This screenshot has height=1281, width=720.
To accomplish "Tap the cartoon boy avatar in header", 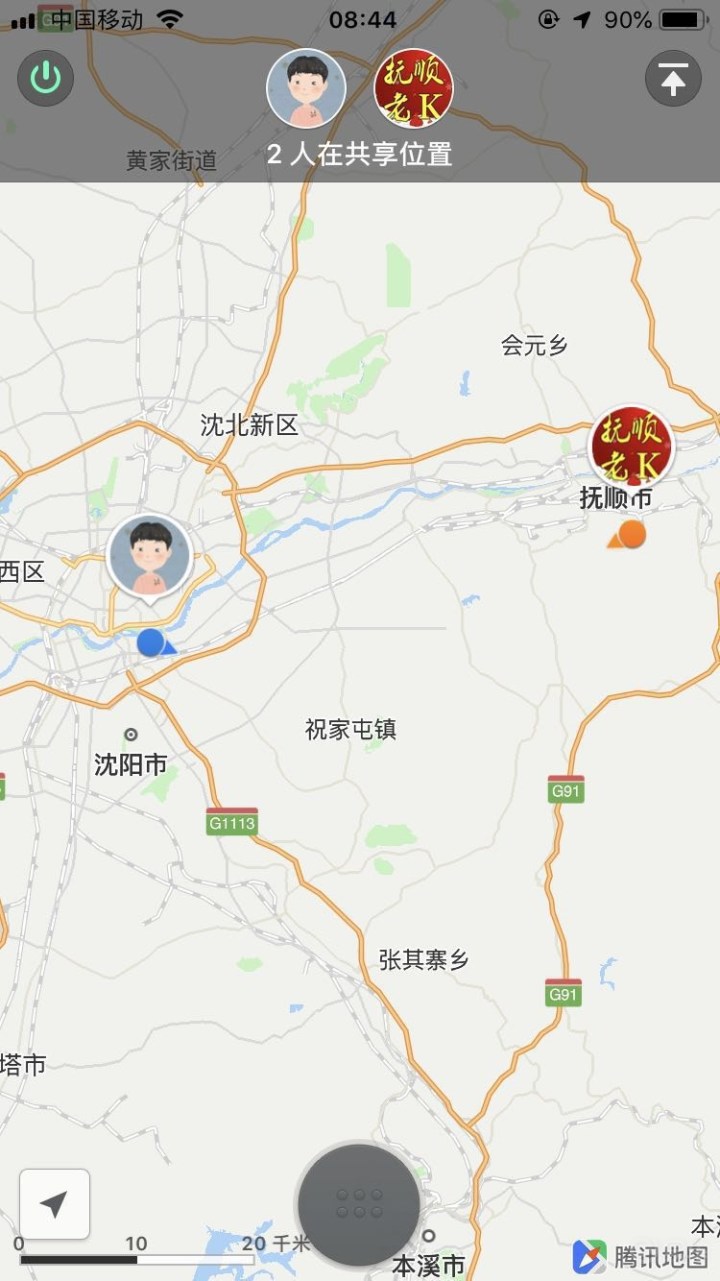I will [x=306, y=88].
